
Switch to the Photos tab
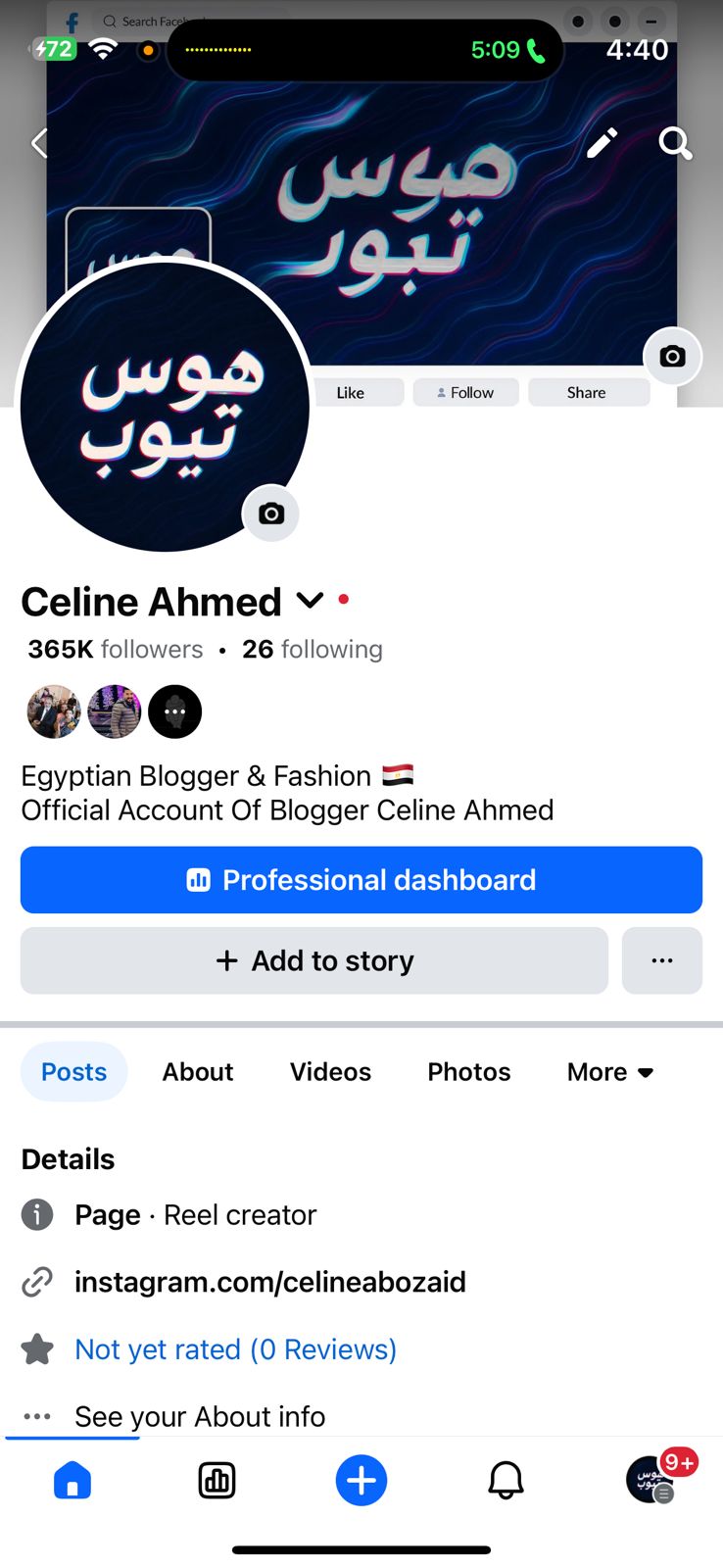[469, 1072]
